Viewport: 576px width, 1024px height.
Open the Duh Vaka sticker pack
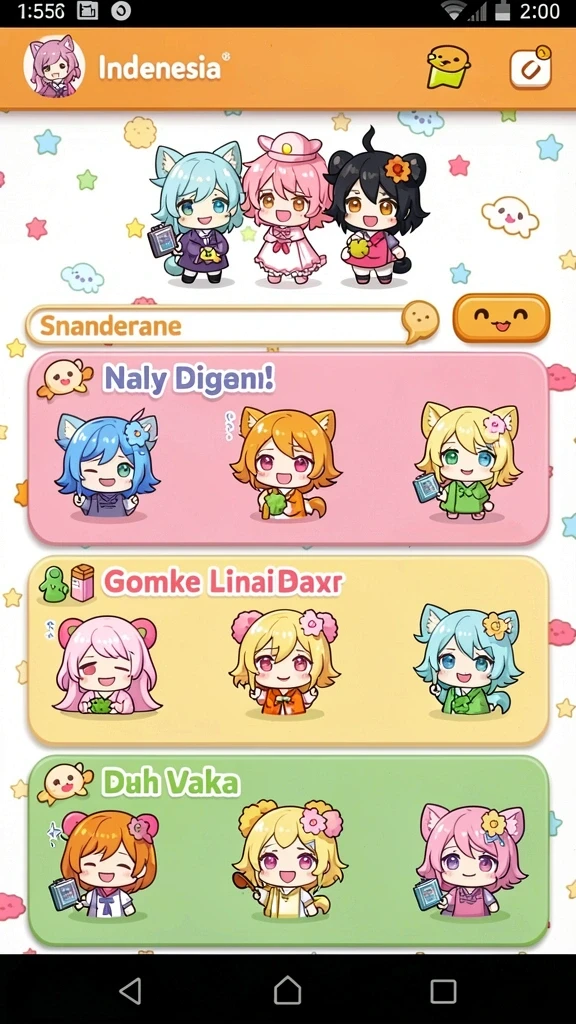point(287,851)
